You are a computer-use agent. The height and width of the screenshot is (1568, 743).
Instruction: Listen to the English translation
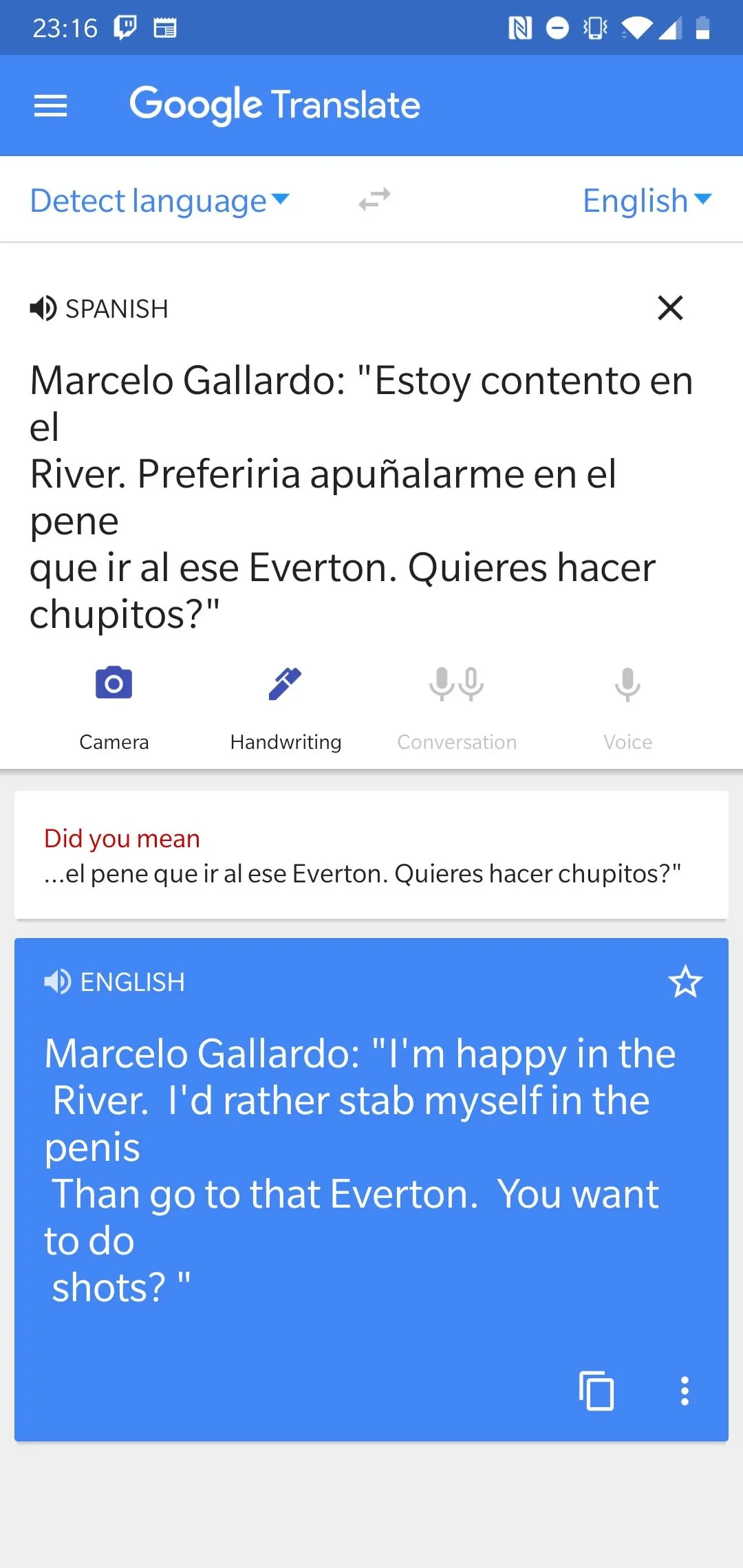click(x=57, y=982)
